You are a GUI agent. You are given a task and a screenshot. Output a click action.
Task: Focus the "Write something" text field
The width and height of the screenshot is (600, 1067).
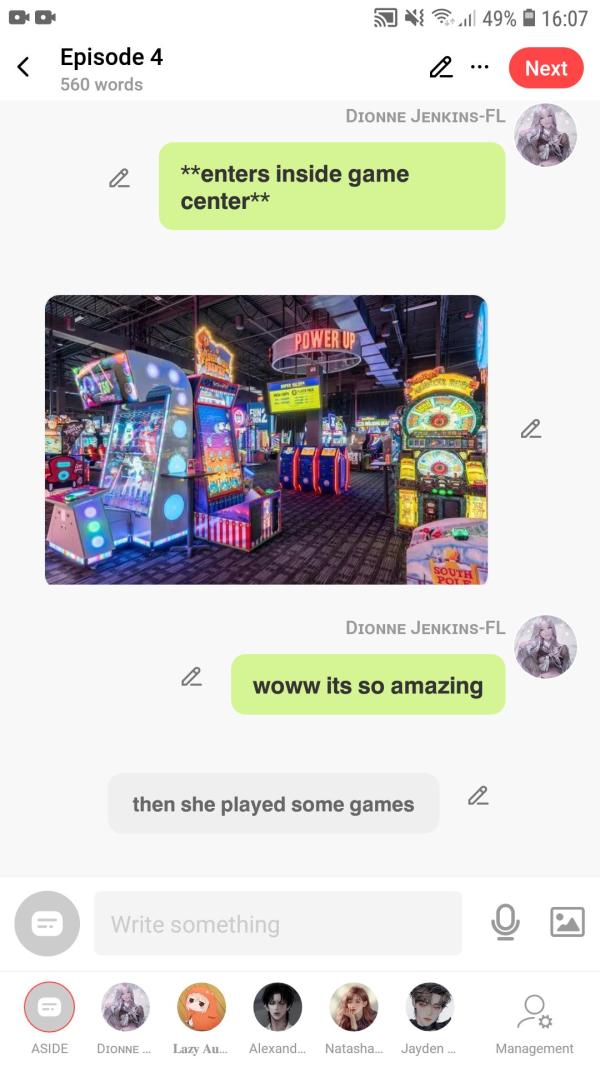278,924
